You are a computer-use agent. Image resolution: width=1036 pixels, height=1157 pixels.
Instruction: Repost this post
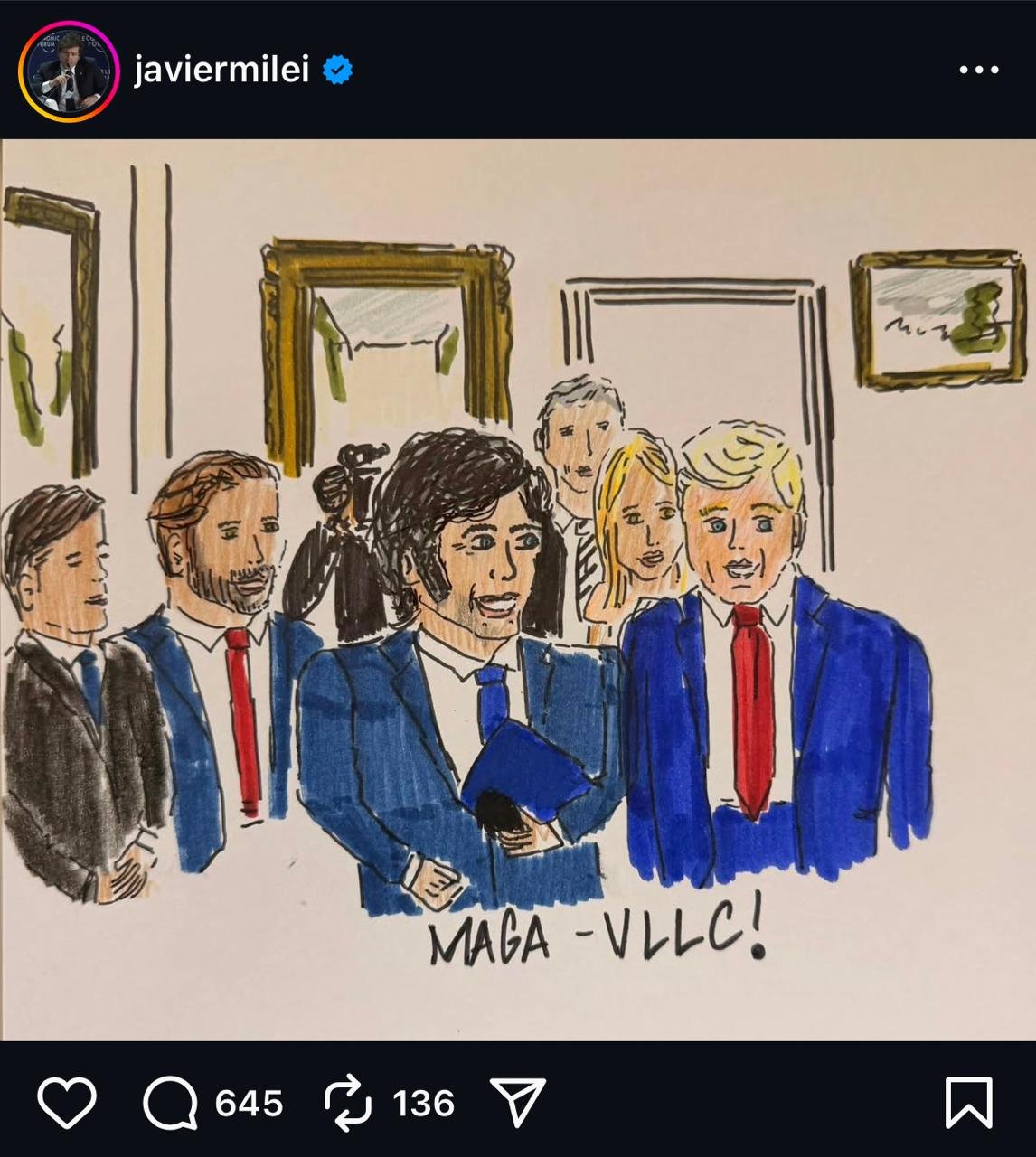[347, 1103]
